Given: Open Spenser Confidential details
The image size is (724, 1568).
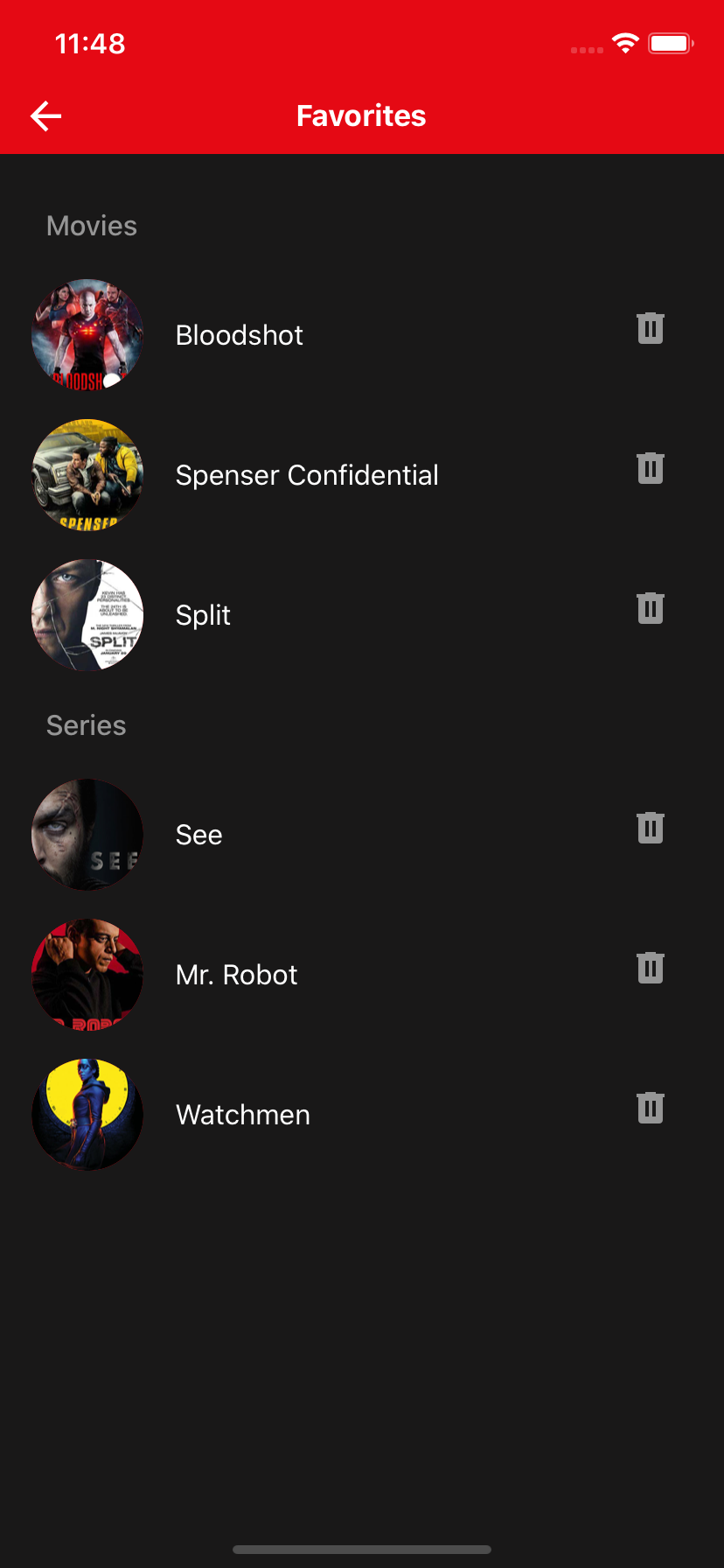Looking at the screenshot, I should 307,475.
